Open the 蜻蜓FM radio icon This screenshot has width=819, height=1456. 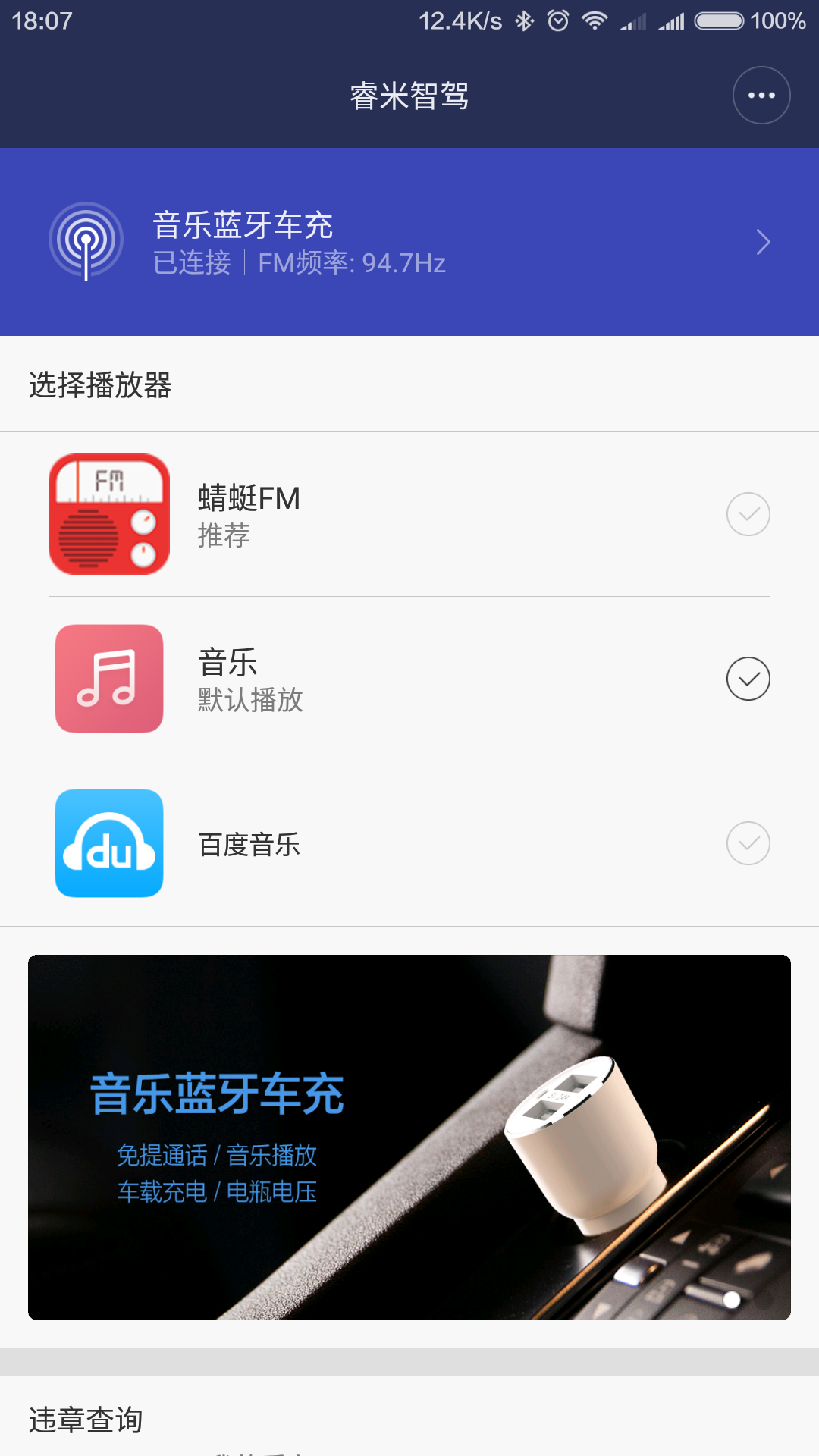[x=108, y=513]
